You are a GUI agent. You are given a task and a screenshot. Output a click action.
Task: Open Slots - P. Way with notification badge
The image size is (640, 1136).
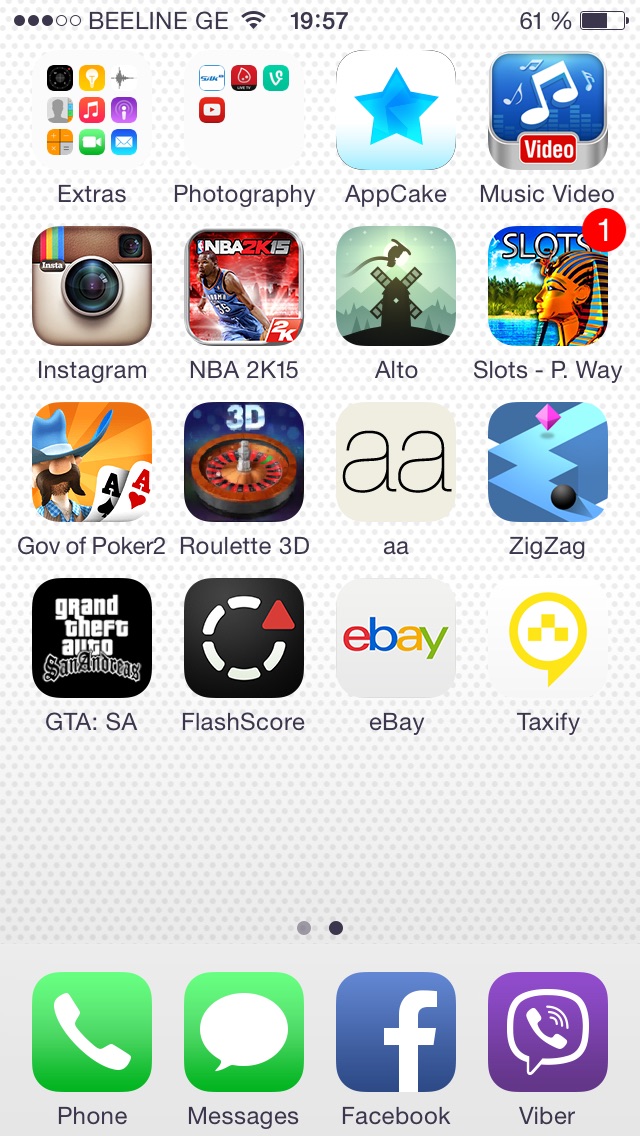point(548,286)
